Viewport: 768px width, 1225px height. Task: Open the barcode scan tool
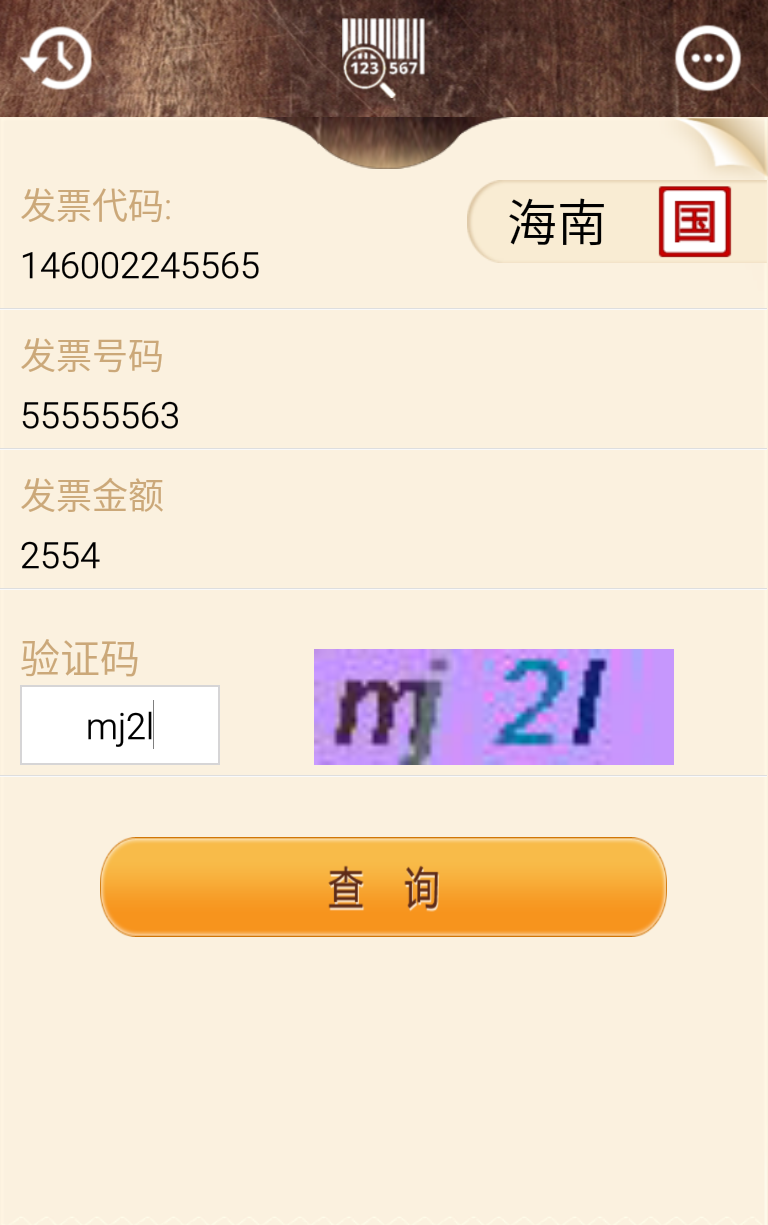[383, 58]
